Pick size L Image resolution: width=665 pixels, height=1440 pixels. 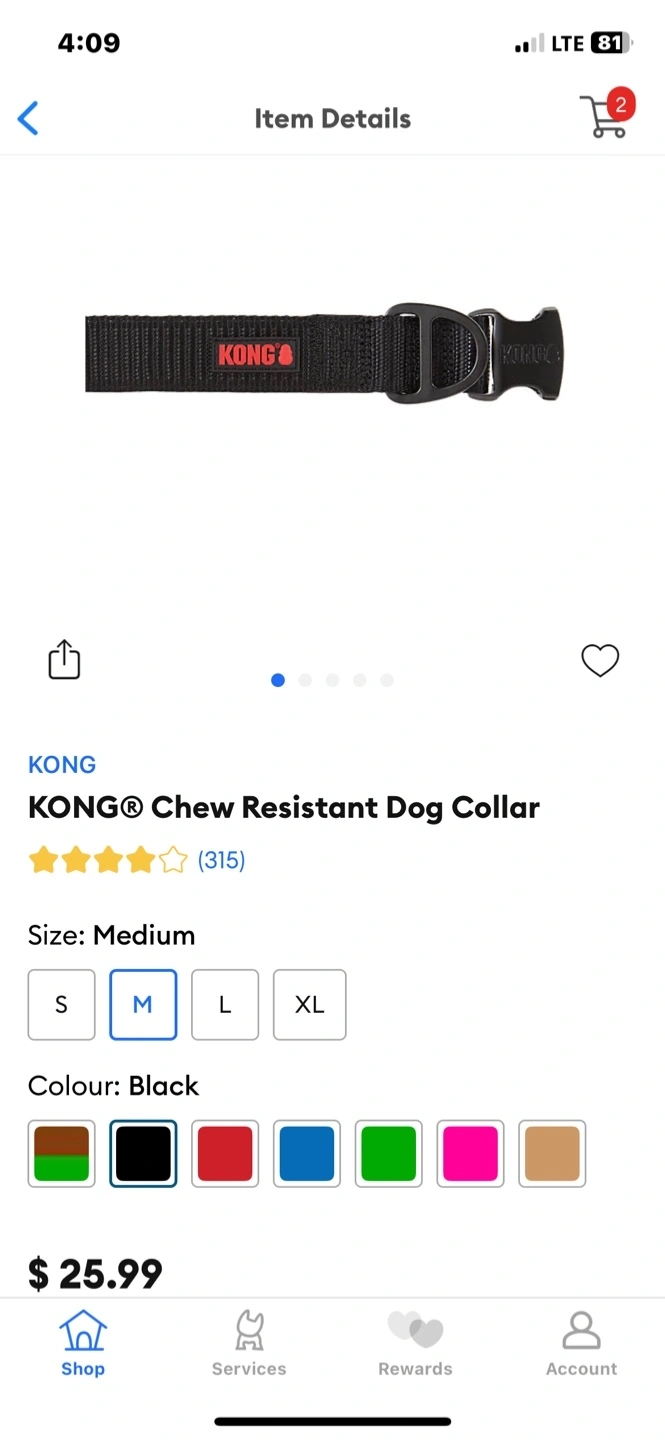click(x=225, y=1004)
